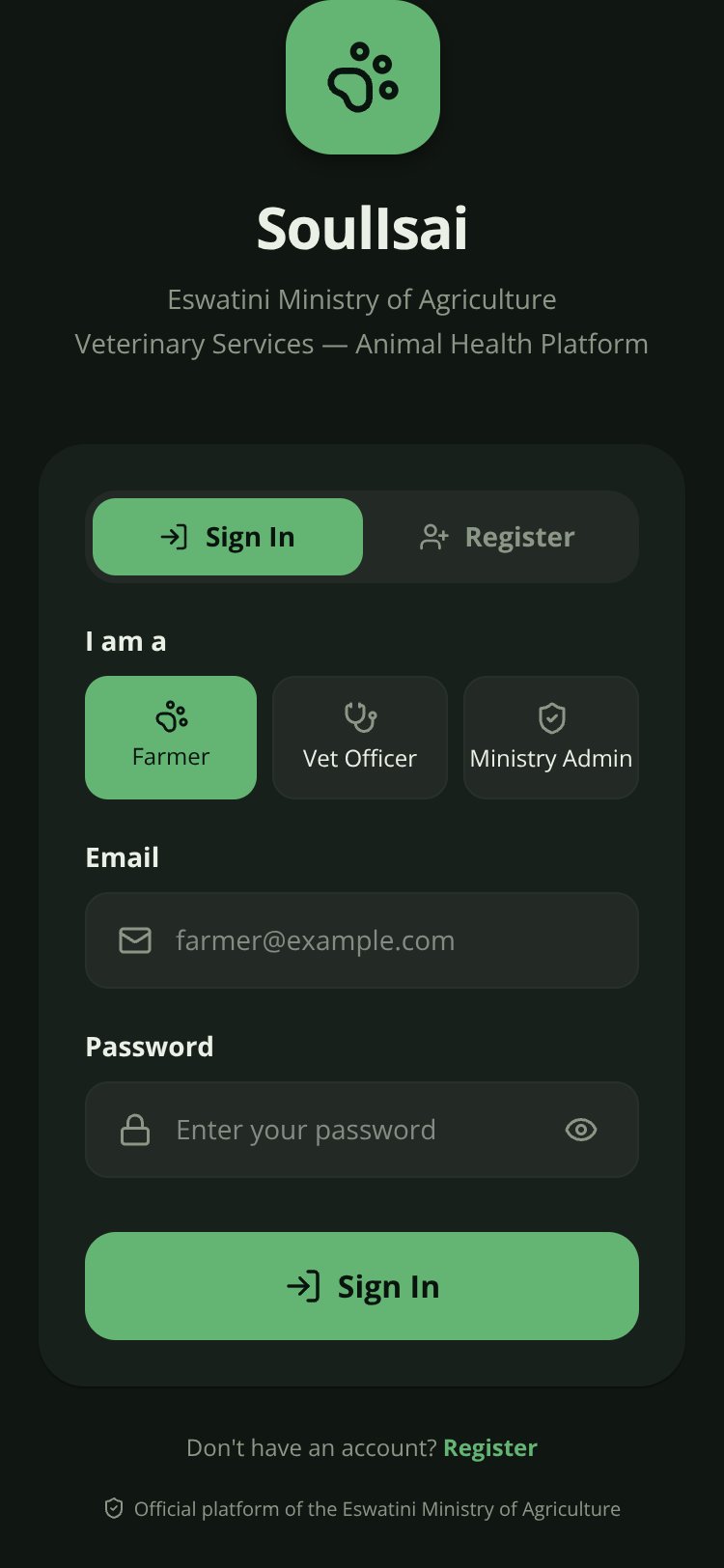The width and height of the screenshot is (724, 1568).
Task: Select the Vet Officer role
Action: (360, 738)
